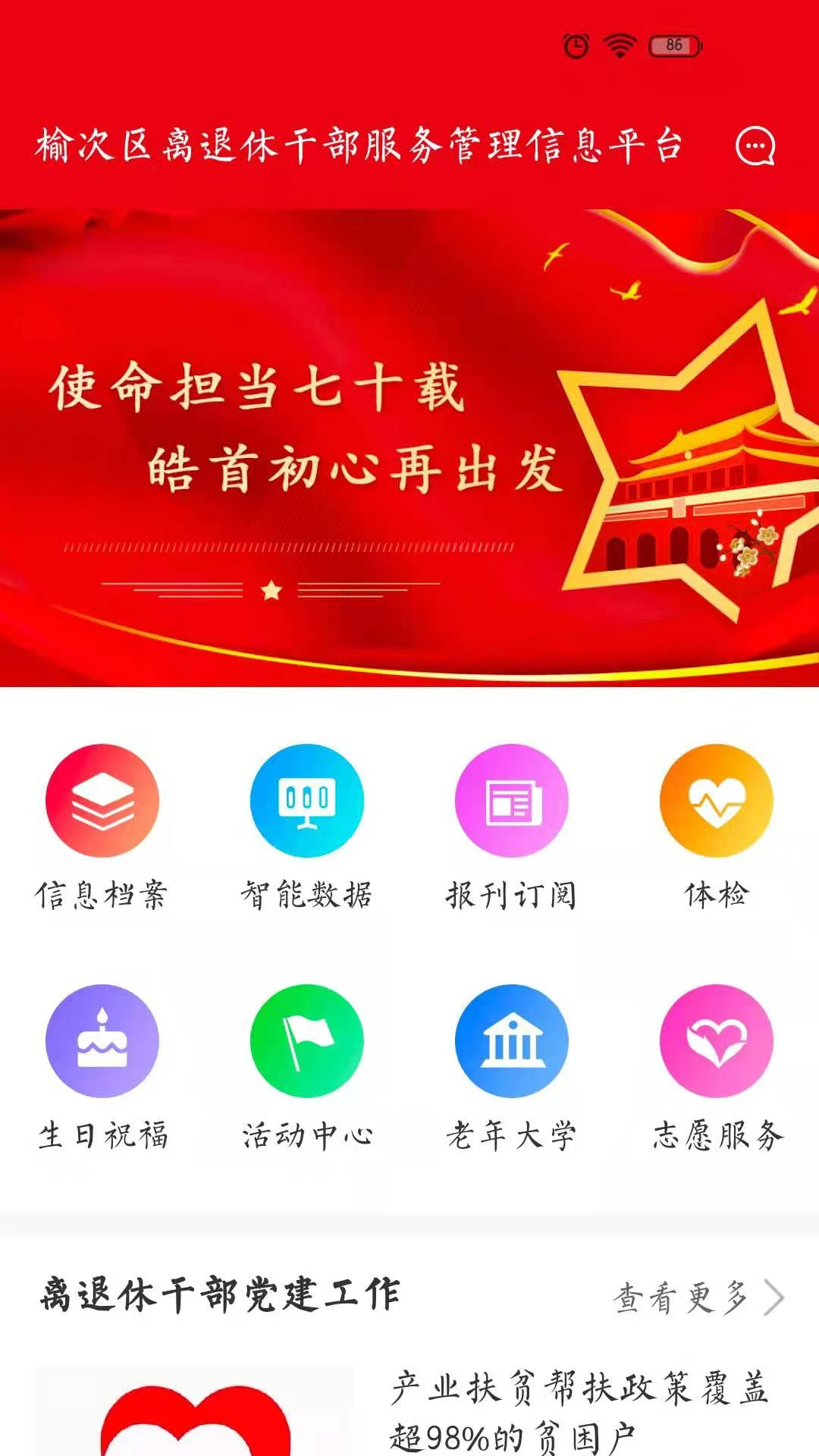819x1456 pixels.
Task: Open 体检 health check
Action: [717, 827]
